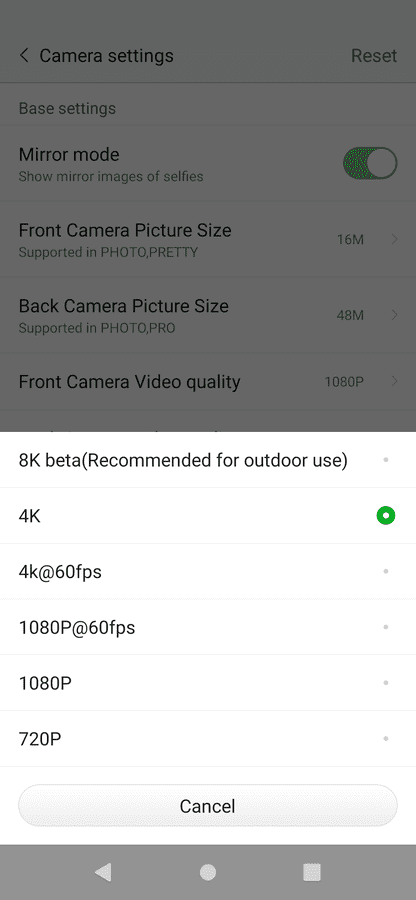Choose the 4K option
Image resolution: width=416 pixels, height=900 pixels.
click(x=208, y=515)
